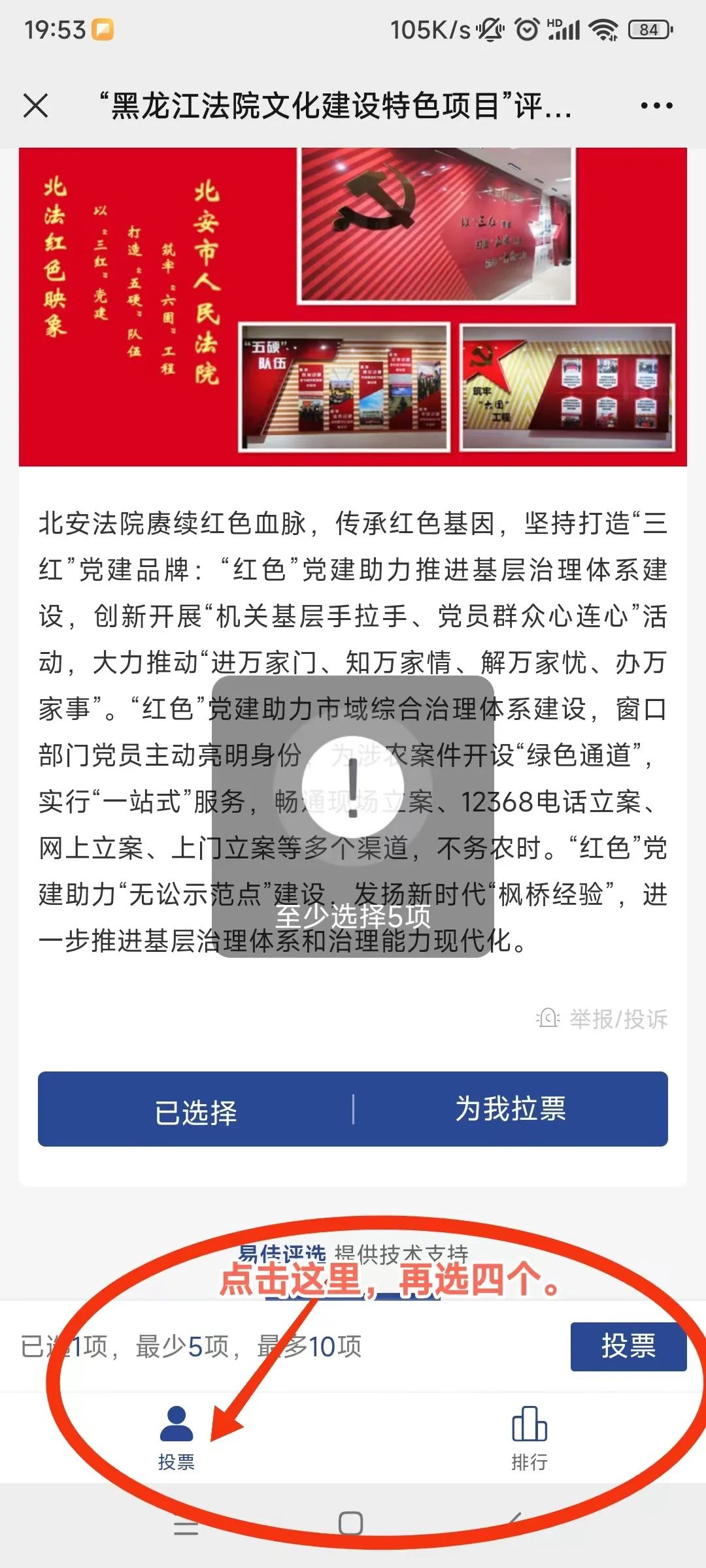Tap the system home button
Viewport: 706px width, 1568px height.
pos(351,1524)
